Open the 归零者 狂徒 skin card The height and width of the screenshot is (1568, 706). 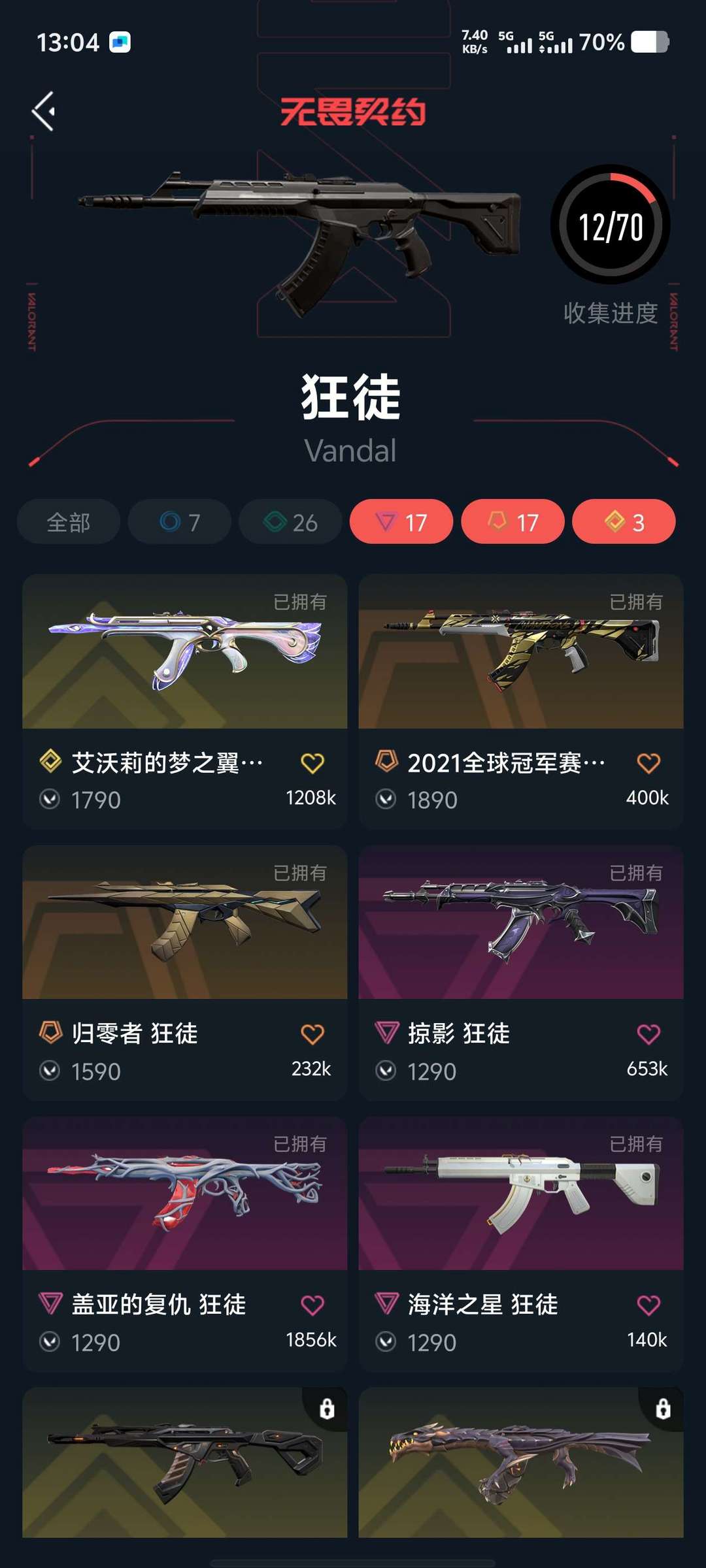pyautogui.click(x=184, y=923)
